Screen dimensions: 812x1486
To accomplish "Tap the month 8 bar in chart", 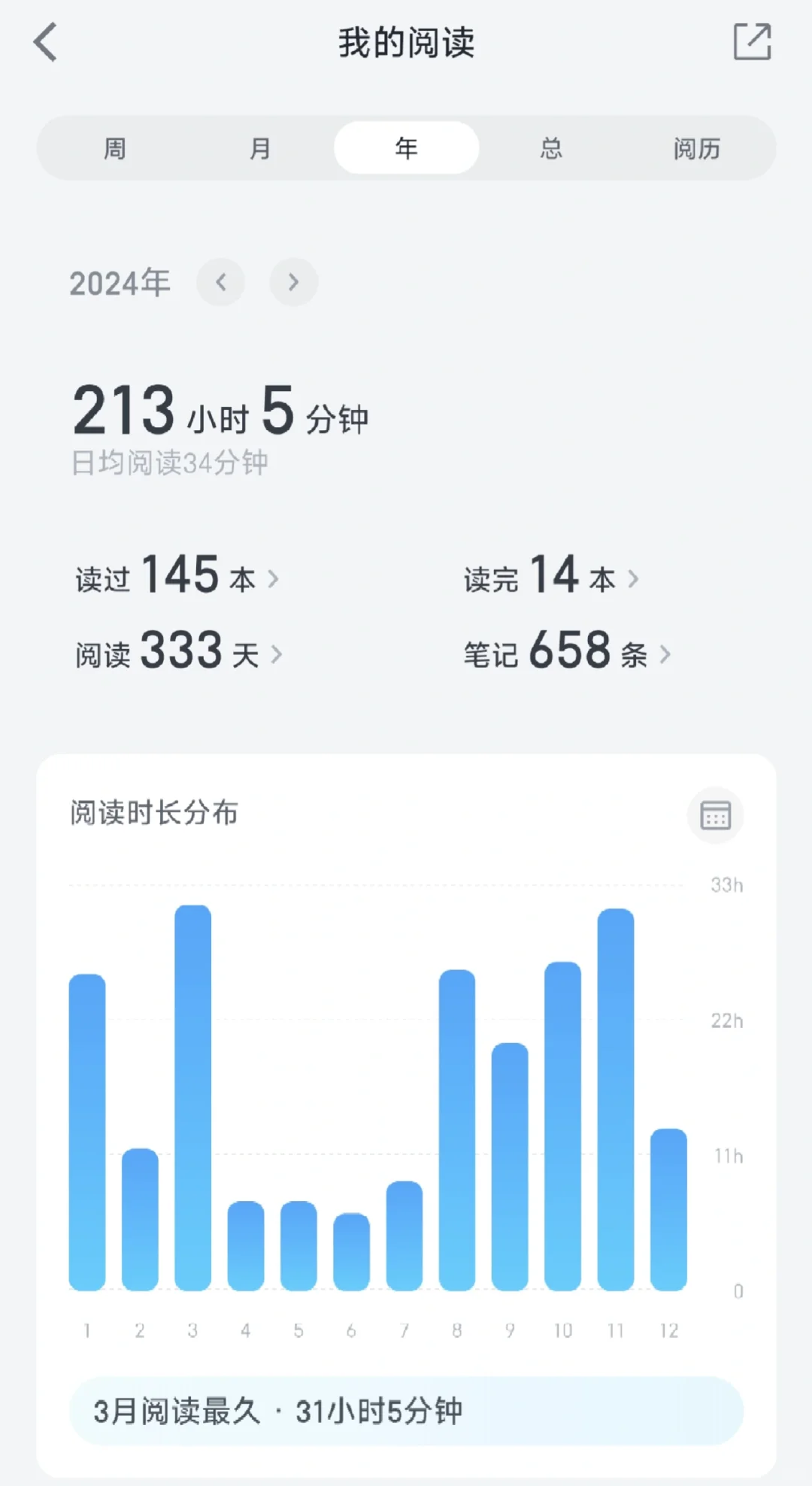I will click(x=457, y=1130).
